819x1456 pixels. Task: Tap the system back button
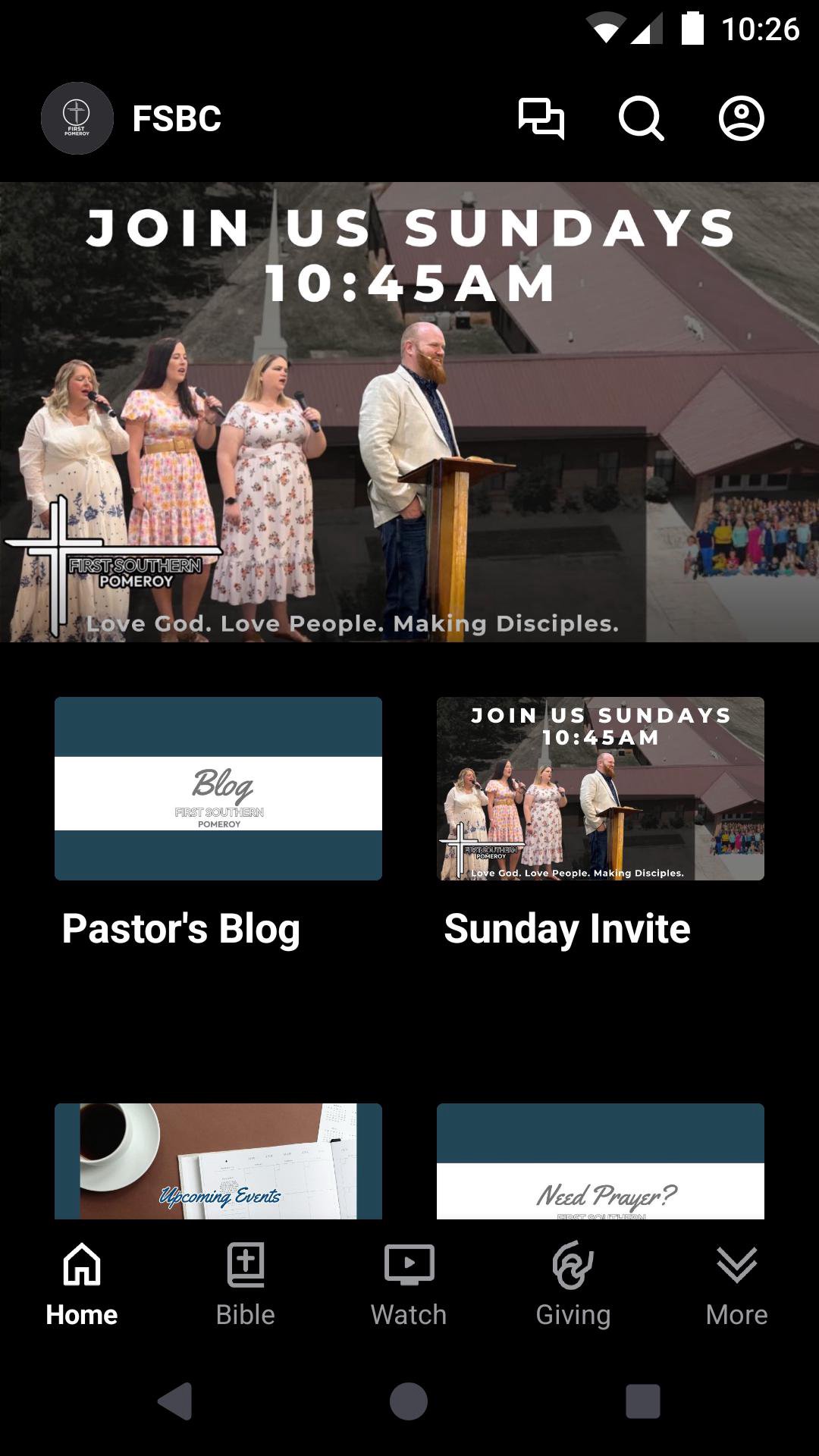coord(175,1401)
